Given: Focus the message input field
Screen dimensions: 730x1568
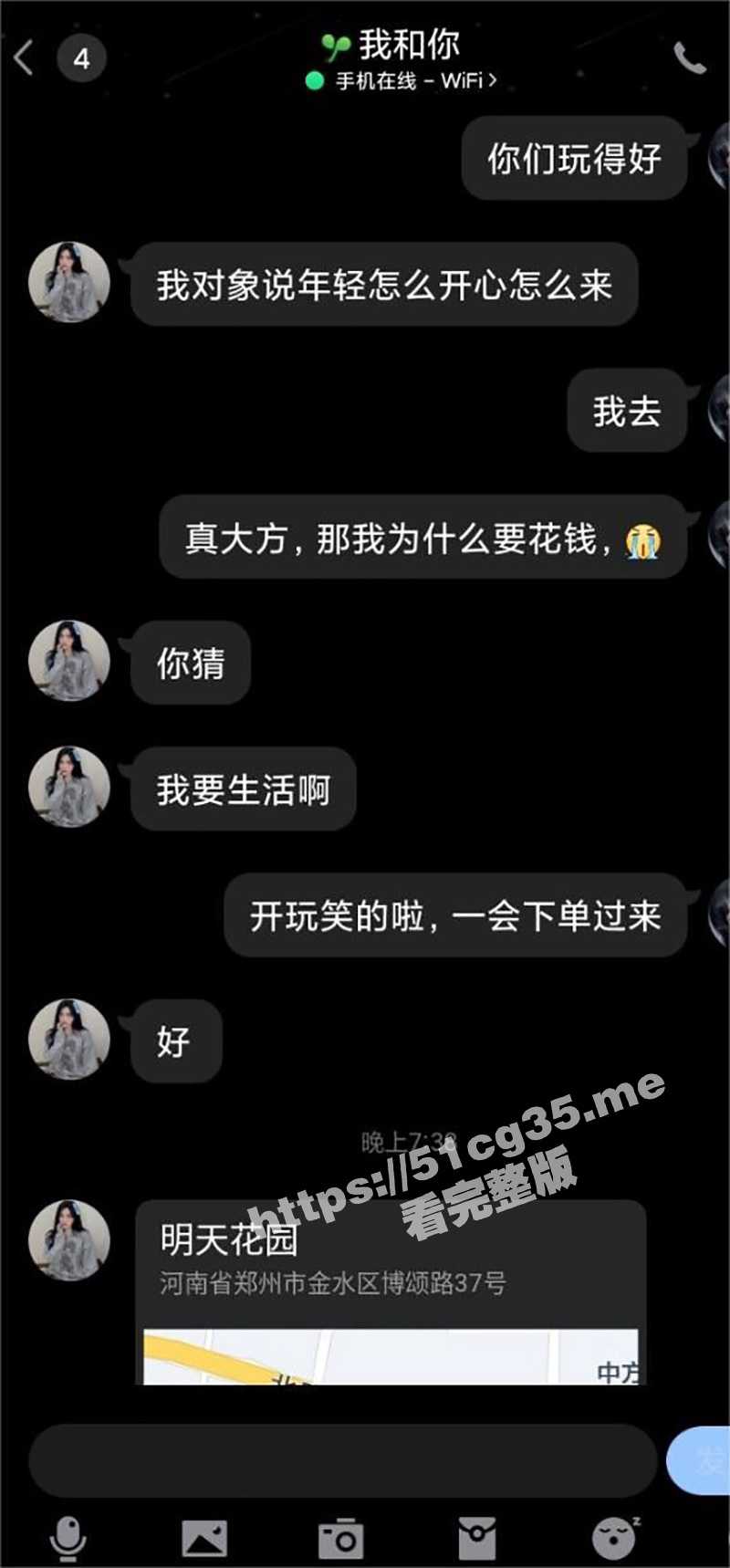Looking at the screenshot, I should [x=342, y=1460].
